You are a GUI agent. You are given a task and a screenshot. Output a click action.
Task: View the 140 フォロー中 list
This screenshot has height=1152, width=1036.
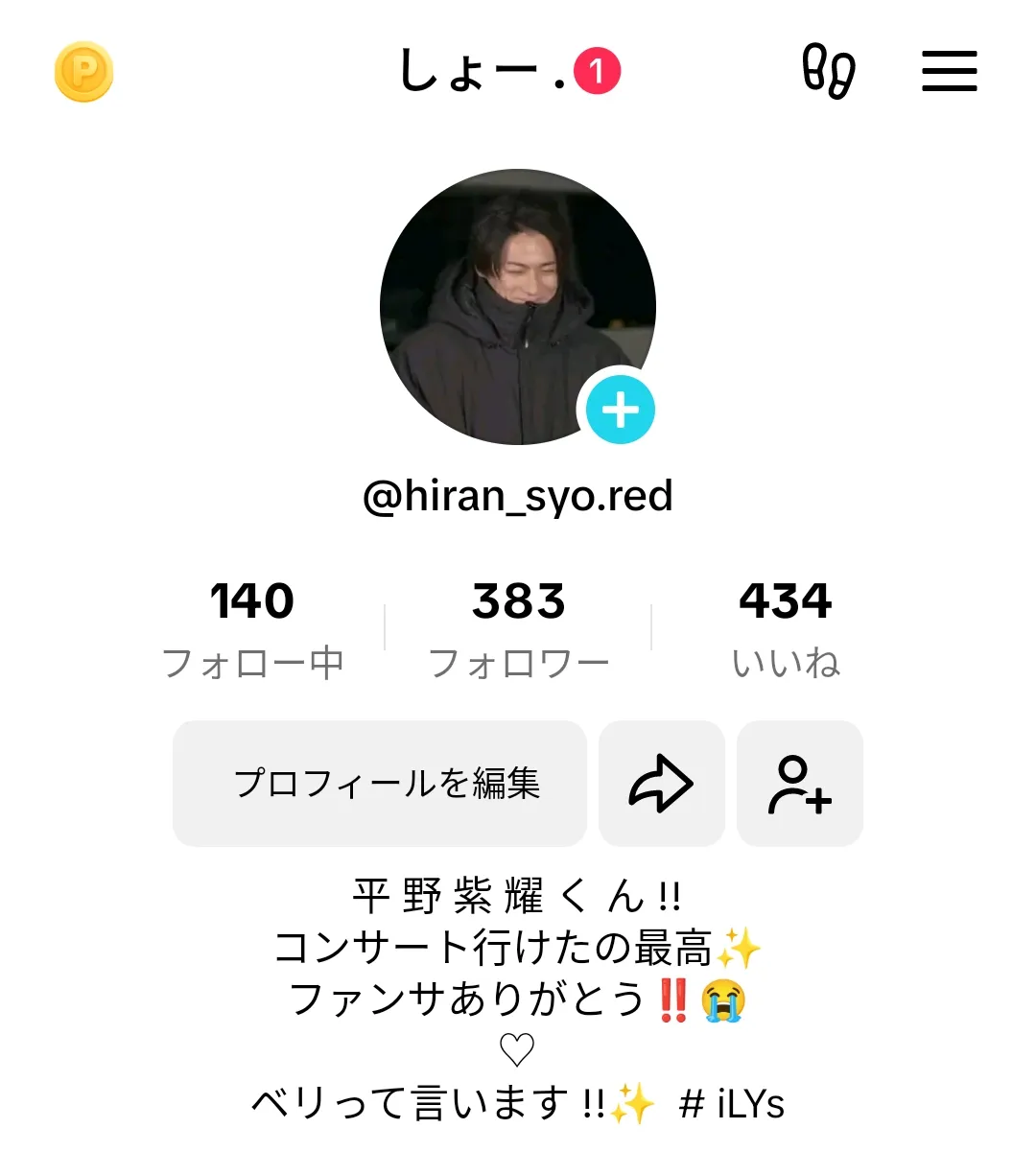252,628
